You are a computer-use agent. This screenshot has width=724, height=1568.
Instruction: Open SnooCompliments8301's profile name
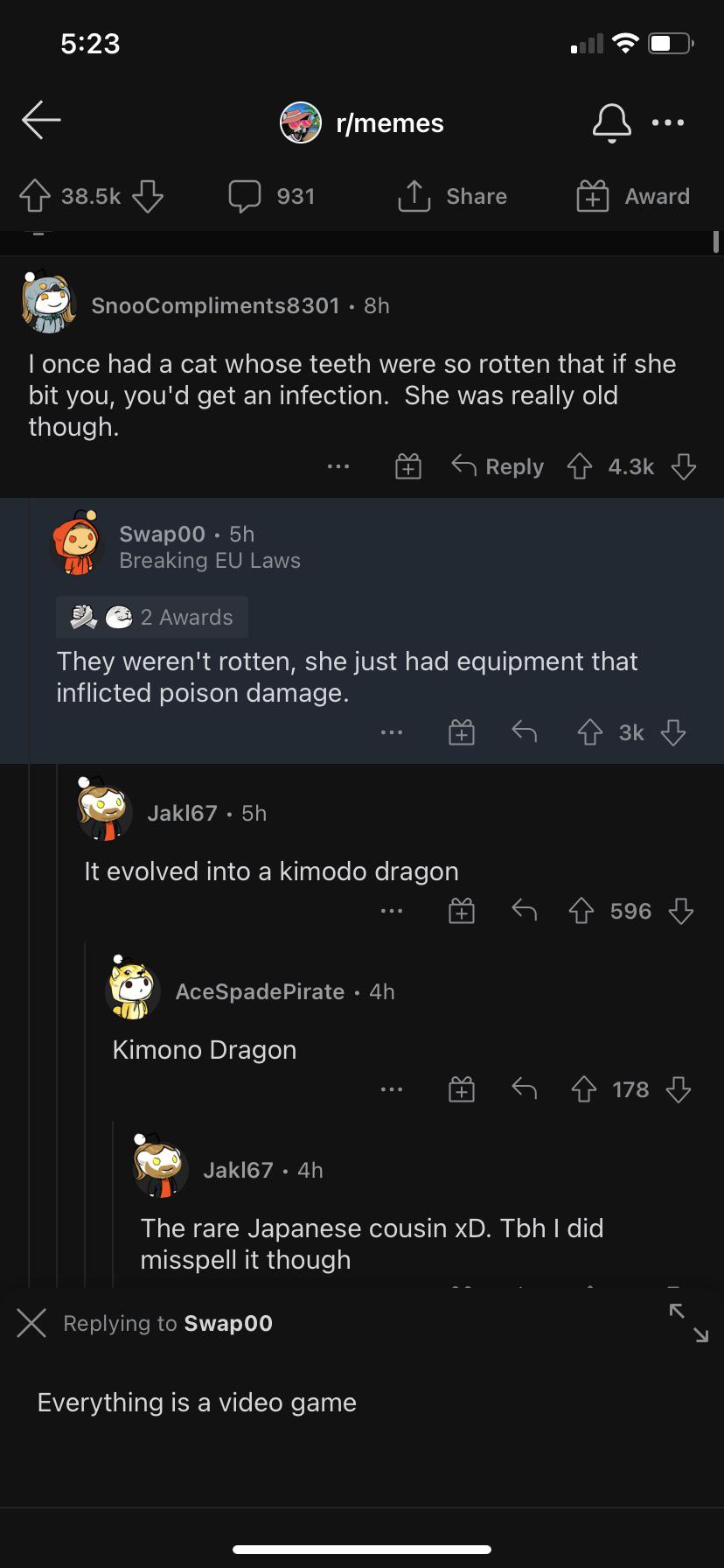[215, 305]
